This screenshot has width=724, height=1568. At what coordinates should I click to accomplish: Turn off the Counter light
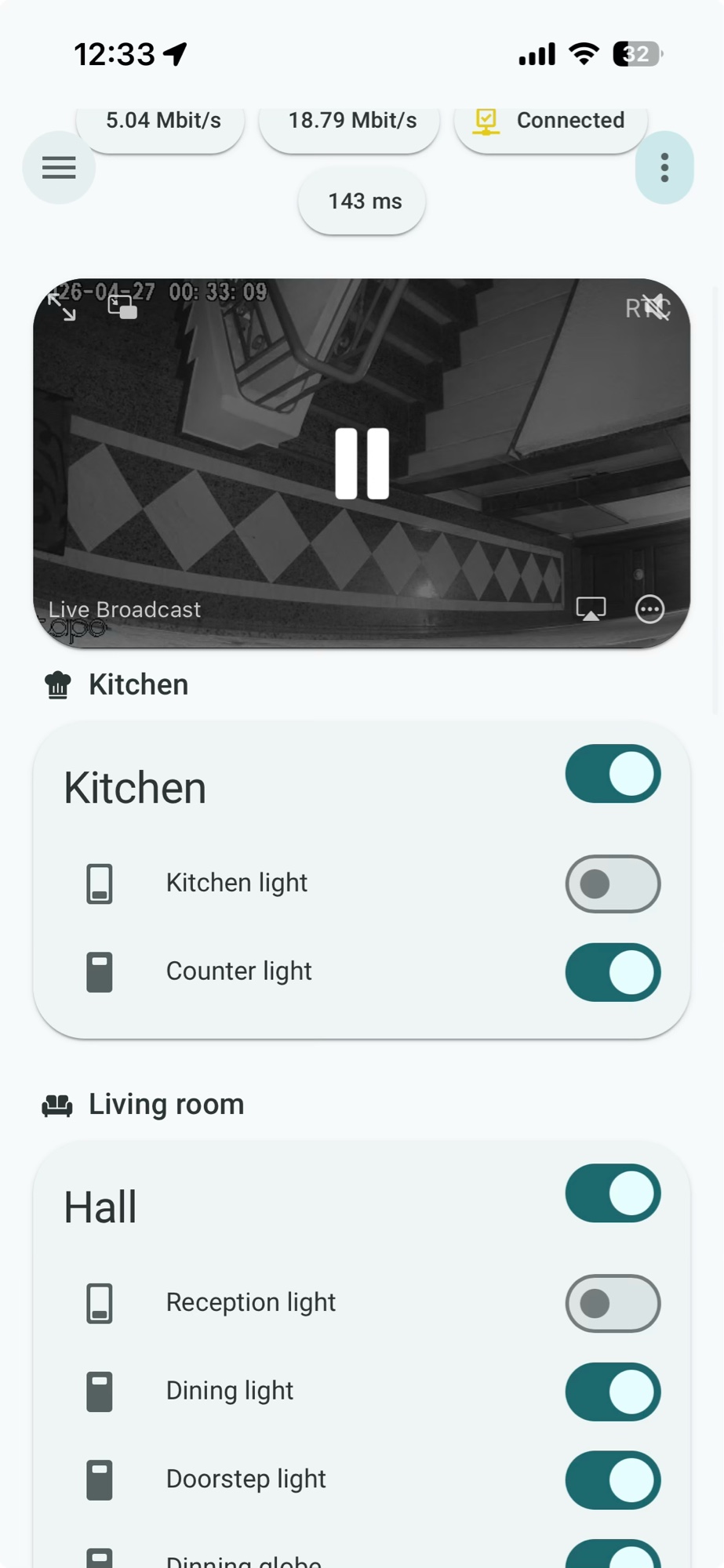(613, 972)
